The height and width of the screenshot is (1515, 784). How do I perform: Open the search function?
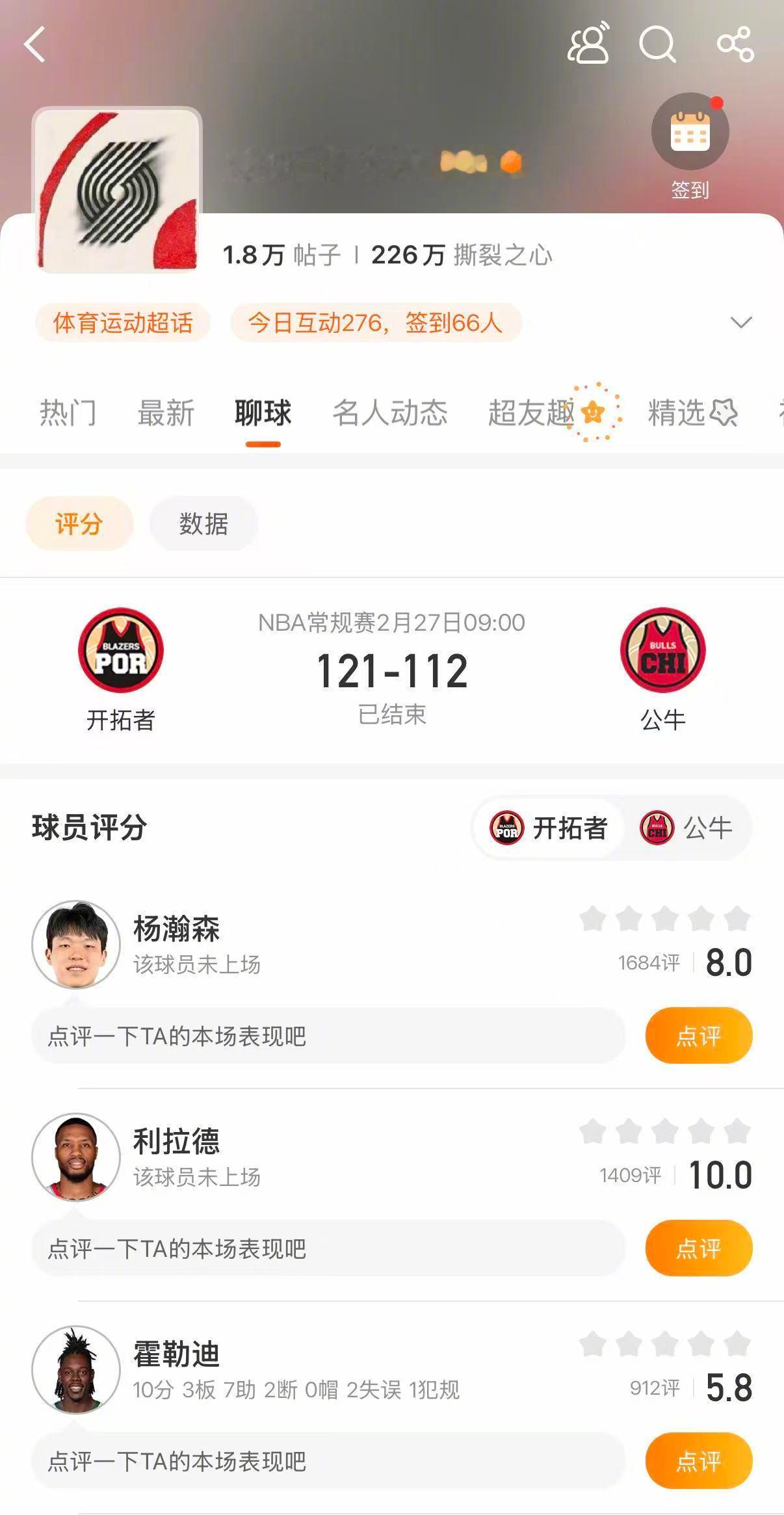[659, 46]
